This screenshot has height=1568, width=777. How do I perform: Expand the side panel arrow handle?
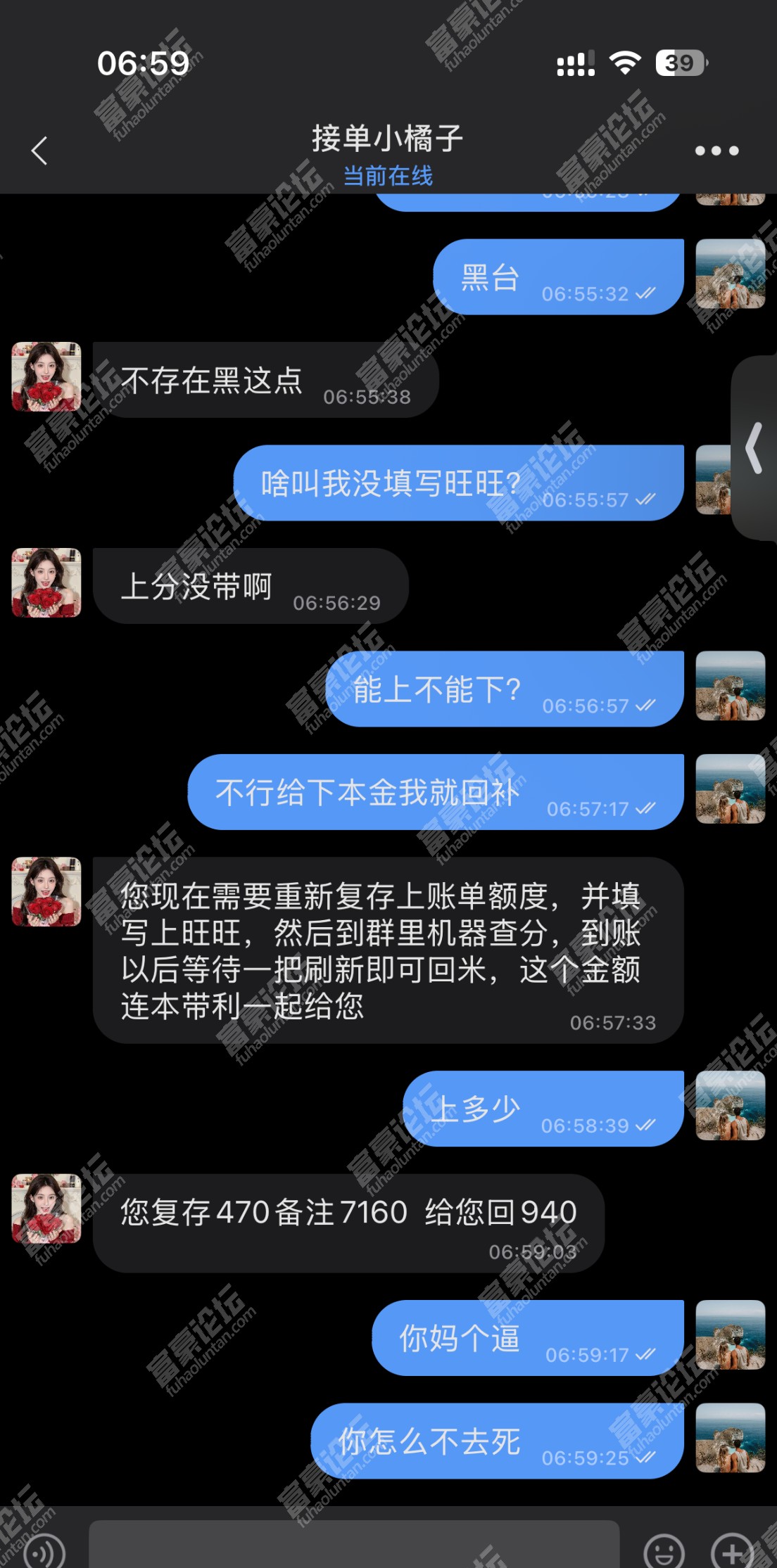[754, 447]
